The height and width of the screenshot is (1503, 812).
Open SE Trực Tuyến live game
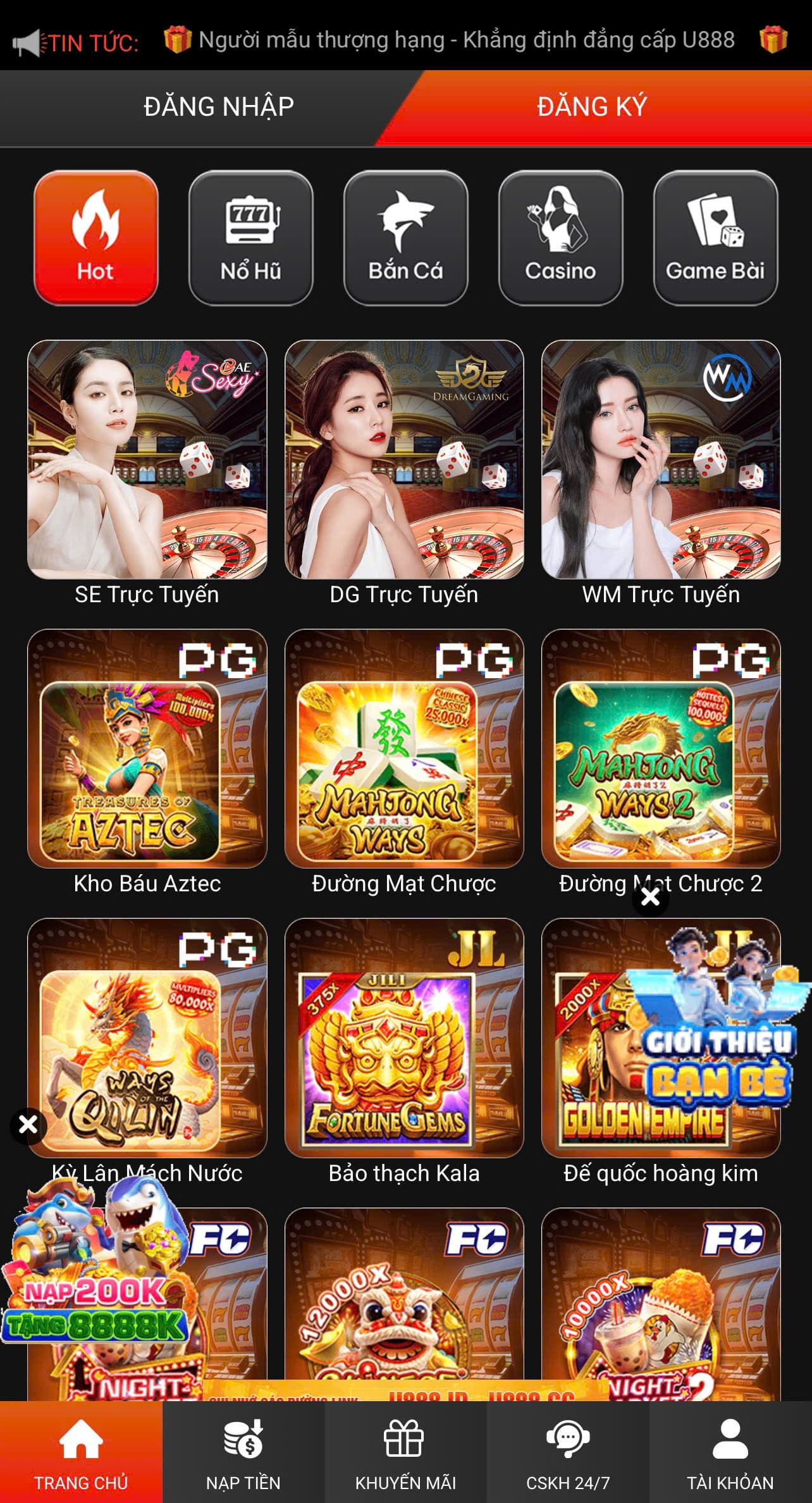click(x=147, y=460)
